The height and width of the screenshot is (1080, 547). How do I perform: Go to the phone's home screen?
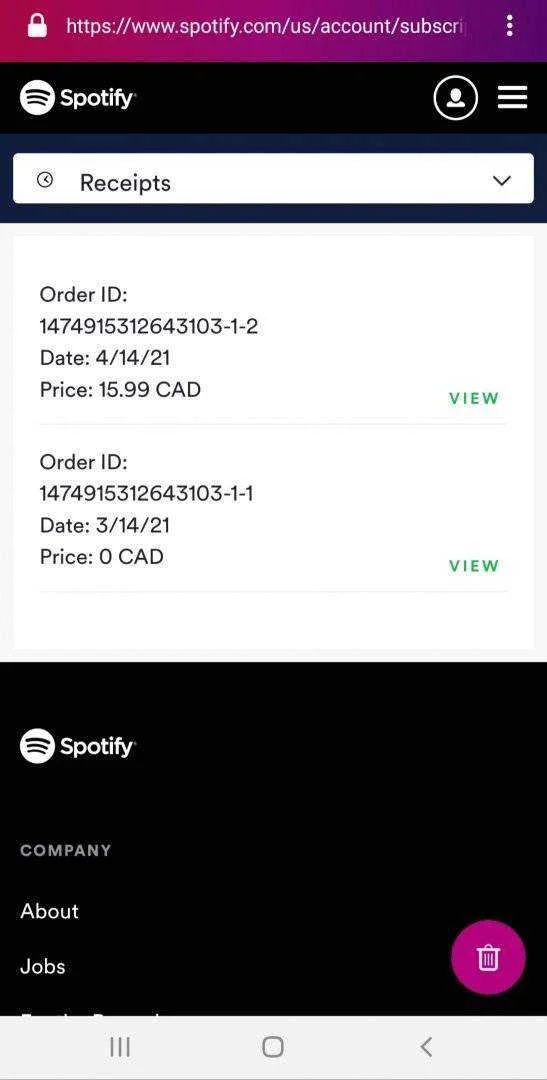(x=273, y=1047)
